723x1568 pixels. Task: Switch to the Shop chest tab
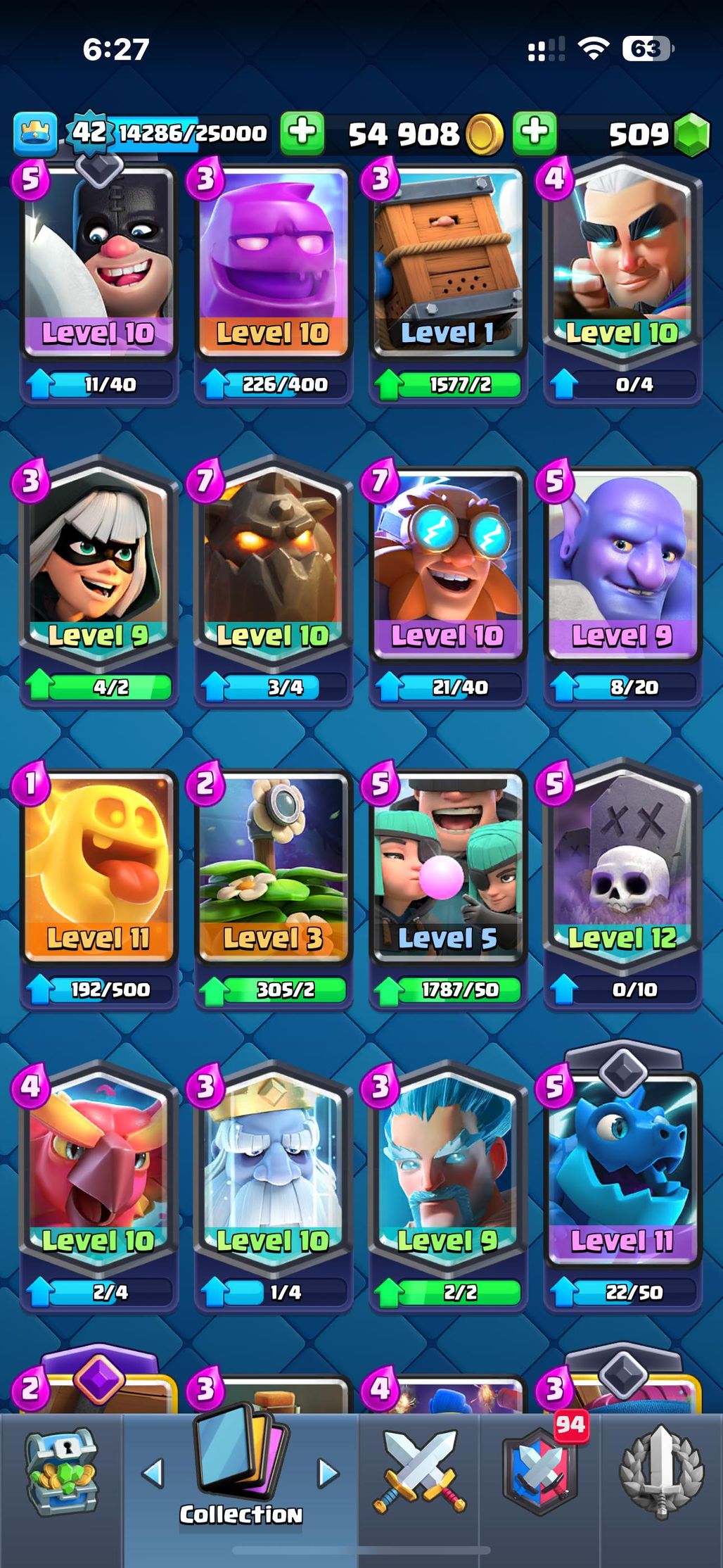pyautogui.click(x=60, y=1472)
